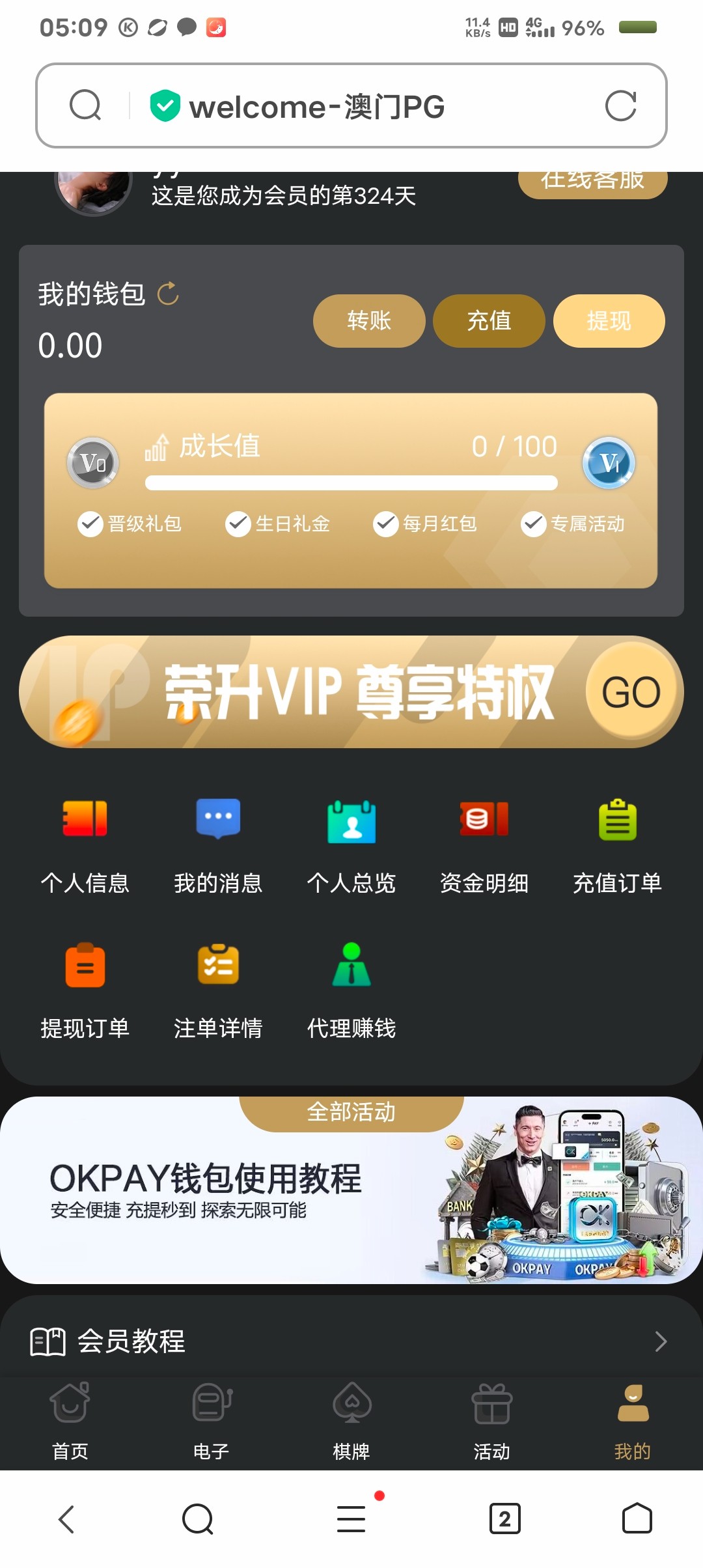View 个人总览
Image resolution: width=703 pixels, height=1568 pixels.
click(x=351, y=845)
